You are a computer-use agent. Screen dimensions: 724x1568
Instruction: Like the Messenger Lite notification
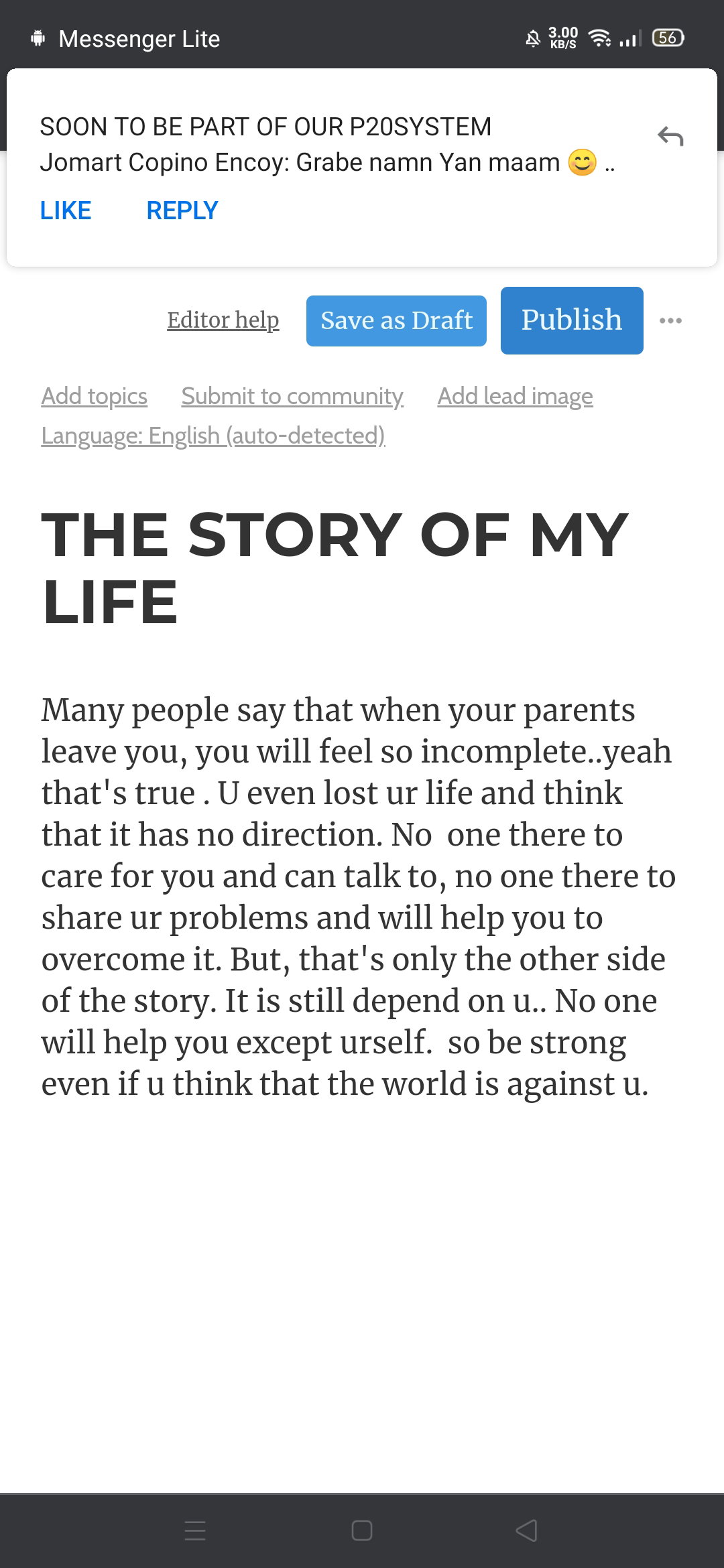pyautogui.click(x=65, y=210)
